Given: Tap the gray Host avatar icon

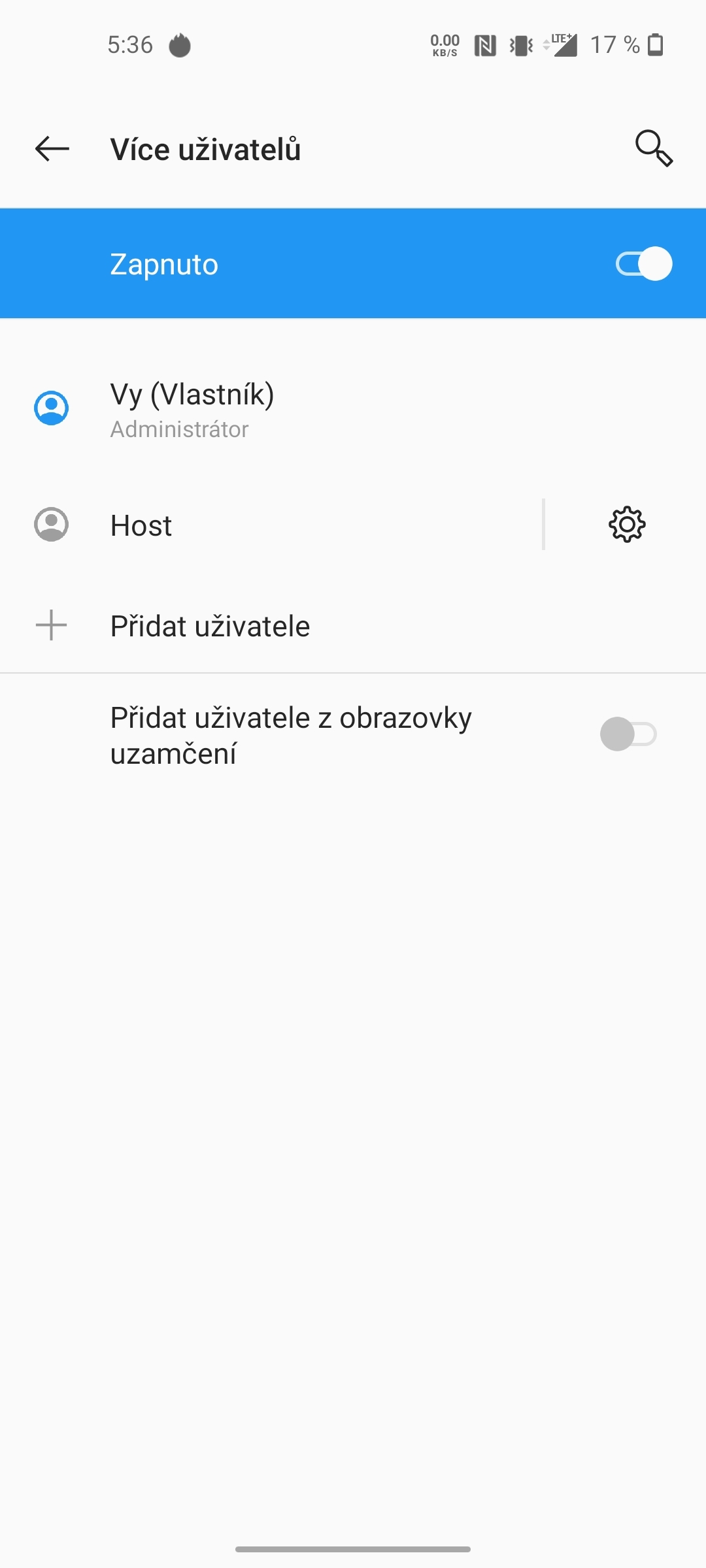Looking at the screenshot, I should click(x=51, y=525).
